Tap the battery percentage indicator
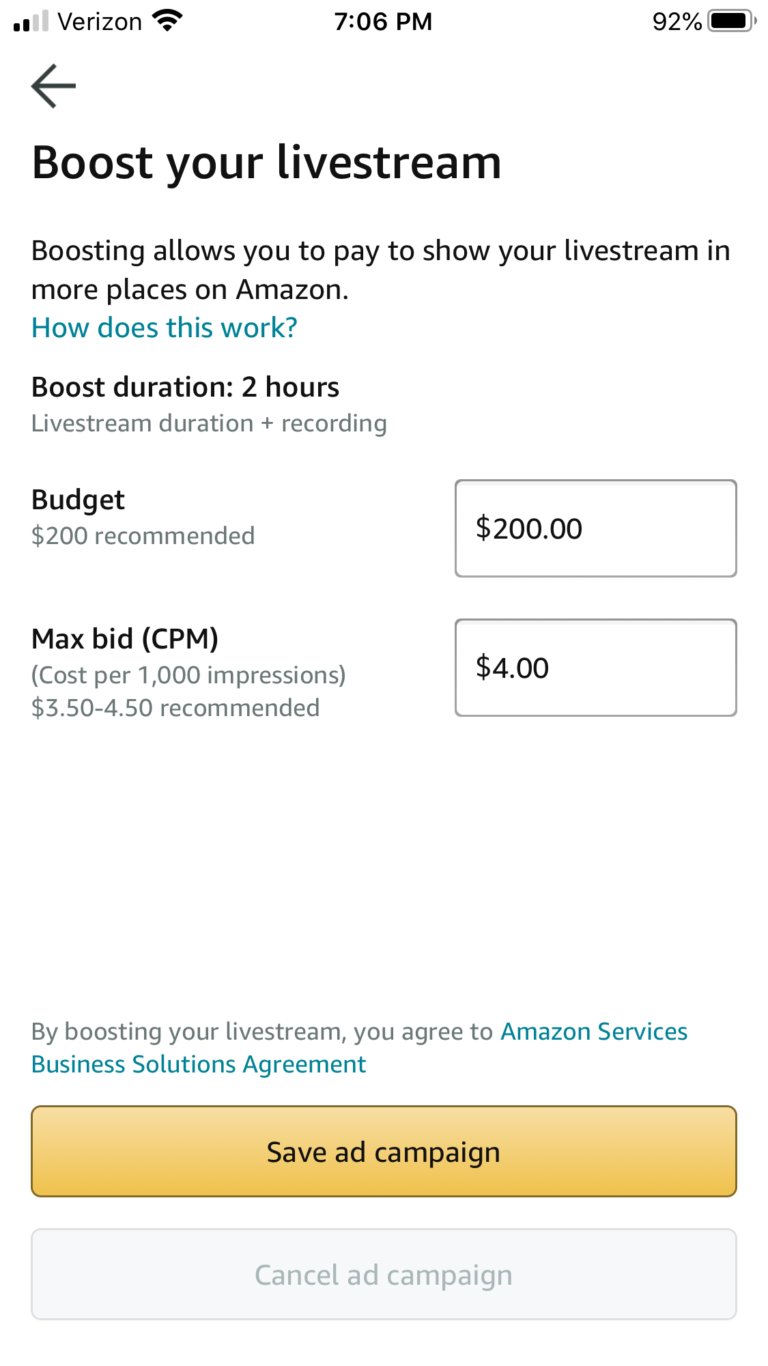 point(676,20)
